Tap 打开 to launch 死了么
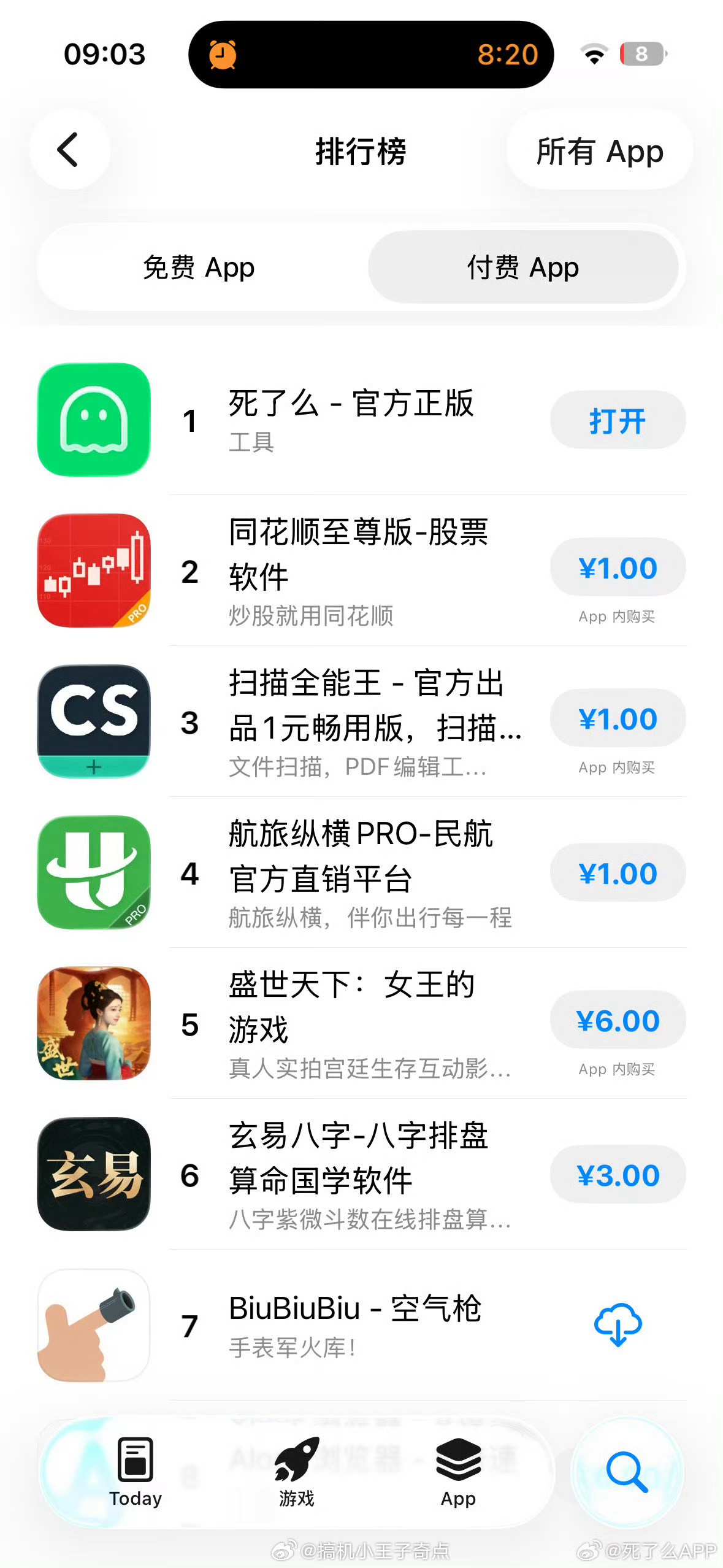723x1568 pixels. 617,420
